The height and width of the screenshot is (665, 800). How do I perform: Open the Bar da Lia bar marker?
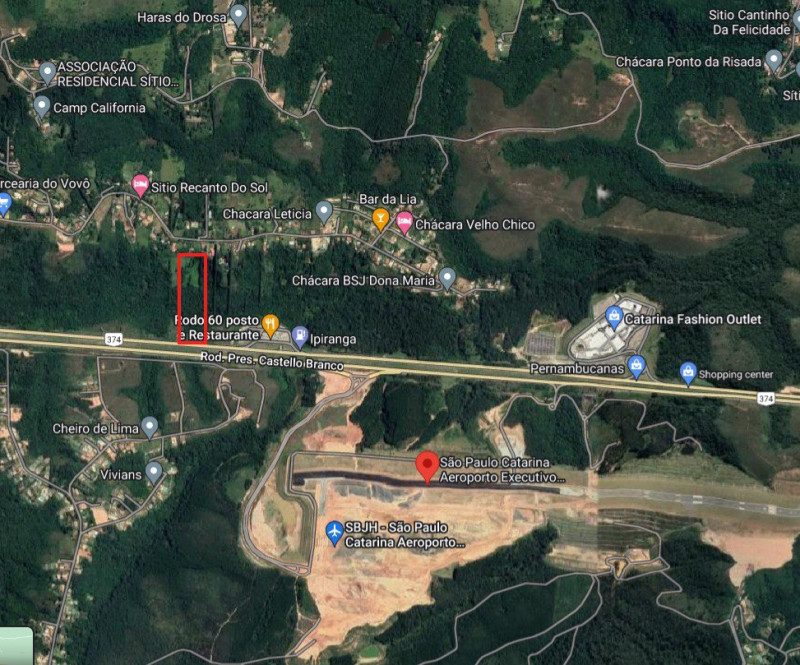pos(381,217)
